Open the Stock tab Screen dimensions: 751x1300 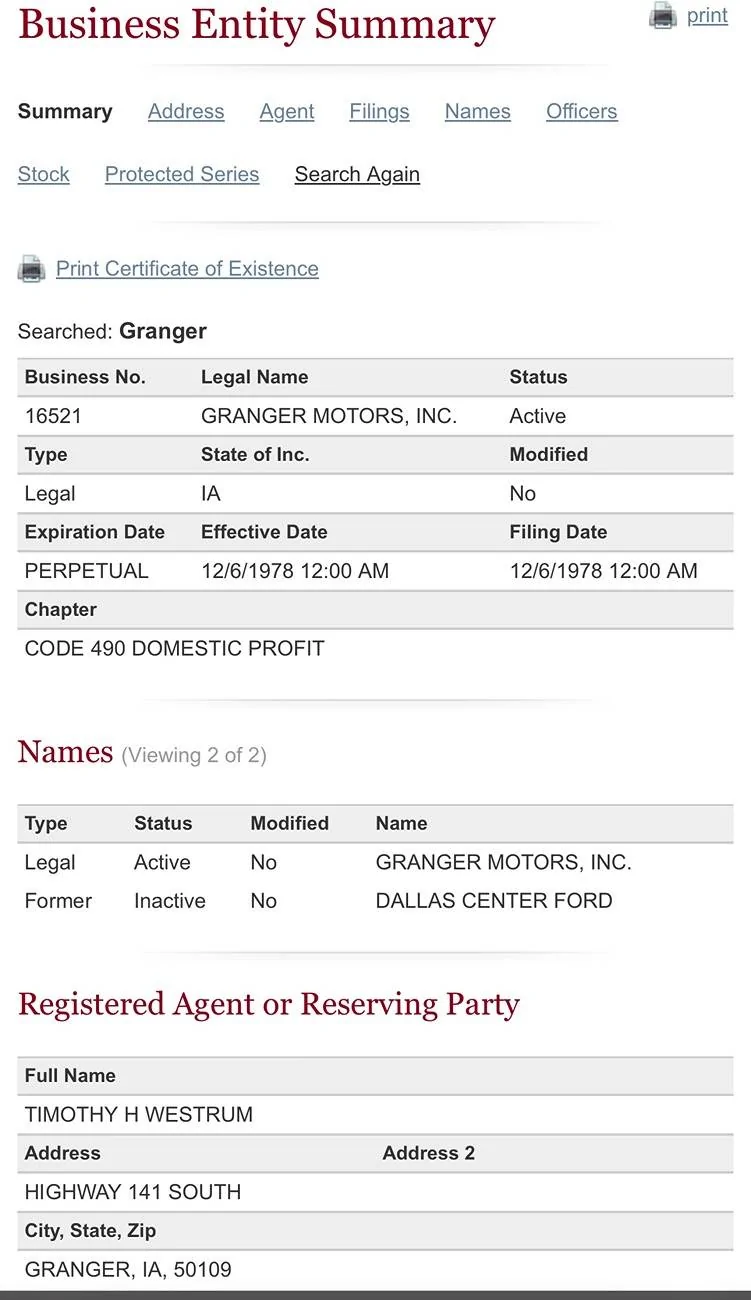43,174
